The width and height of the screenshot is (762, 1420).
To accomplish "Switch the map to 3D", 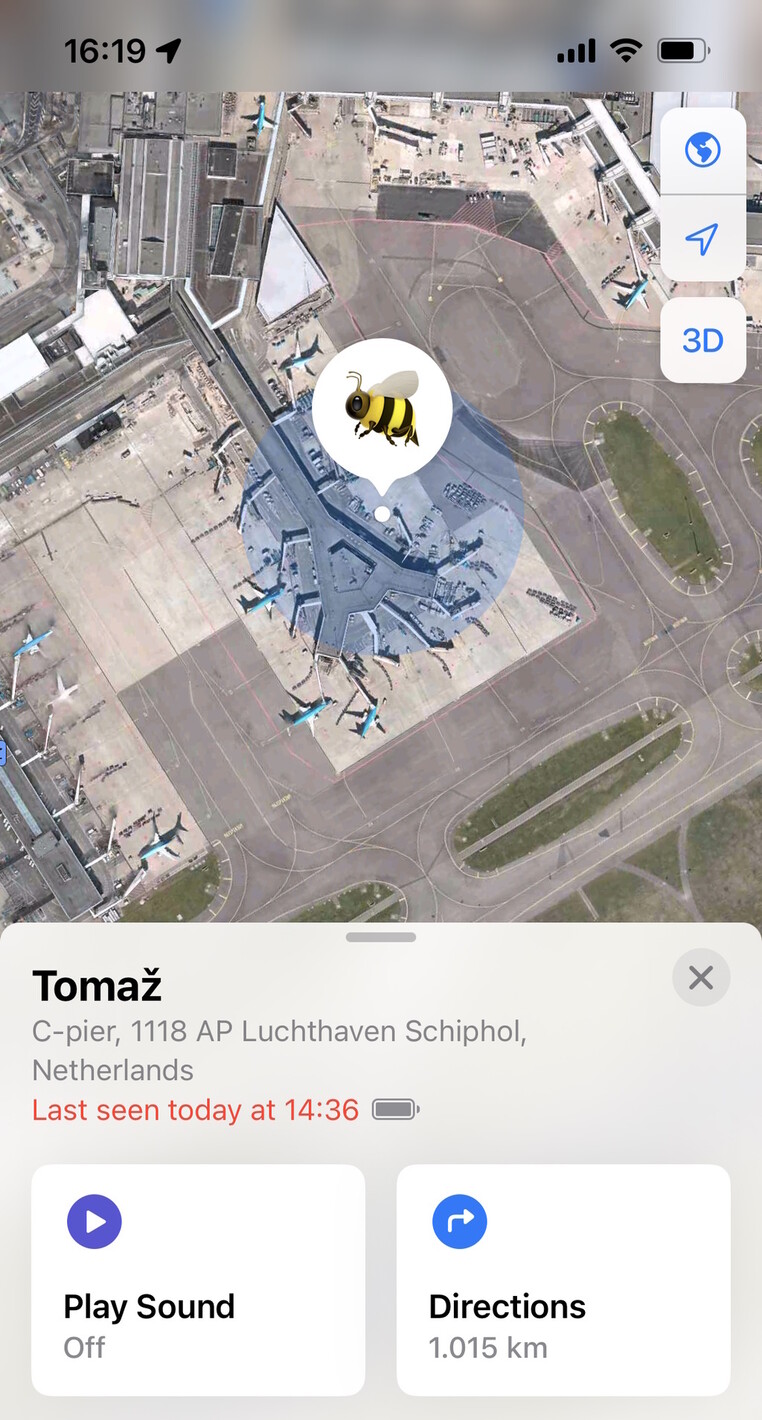I will coord(703,340).
